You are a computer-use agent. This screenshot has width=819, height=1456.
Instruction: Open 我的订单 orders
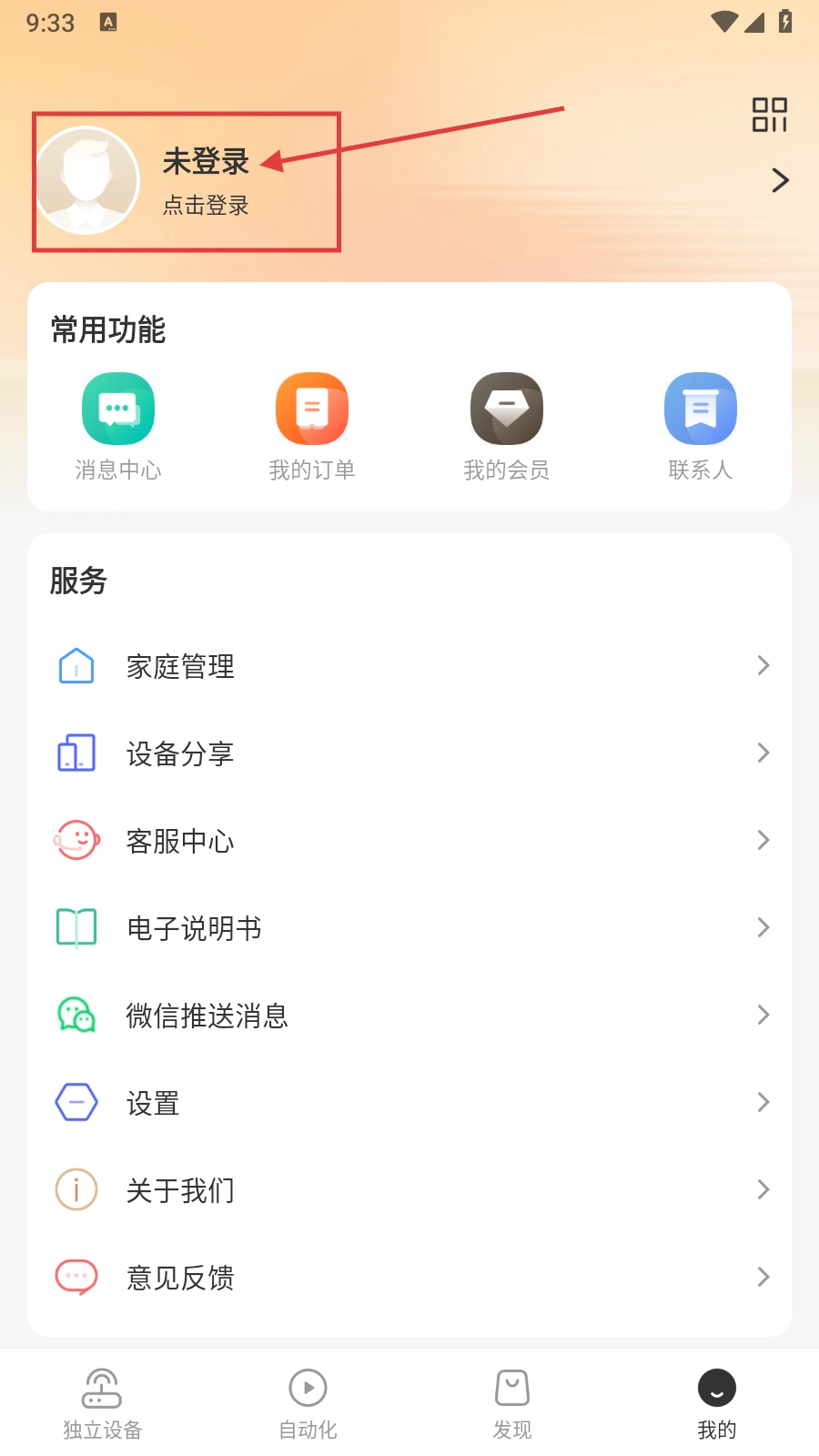click(x=312, y=426)
